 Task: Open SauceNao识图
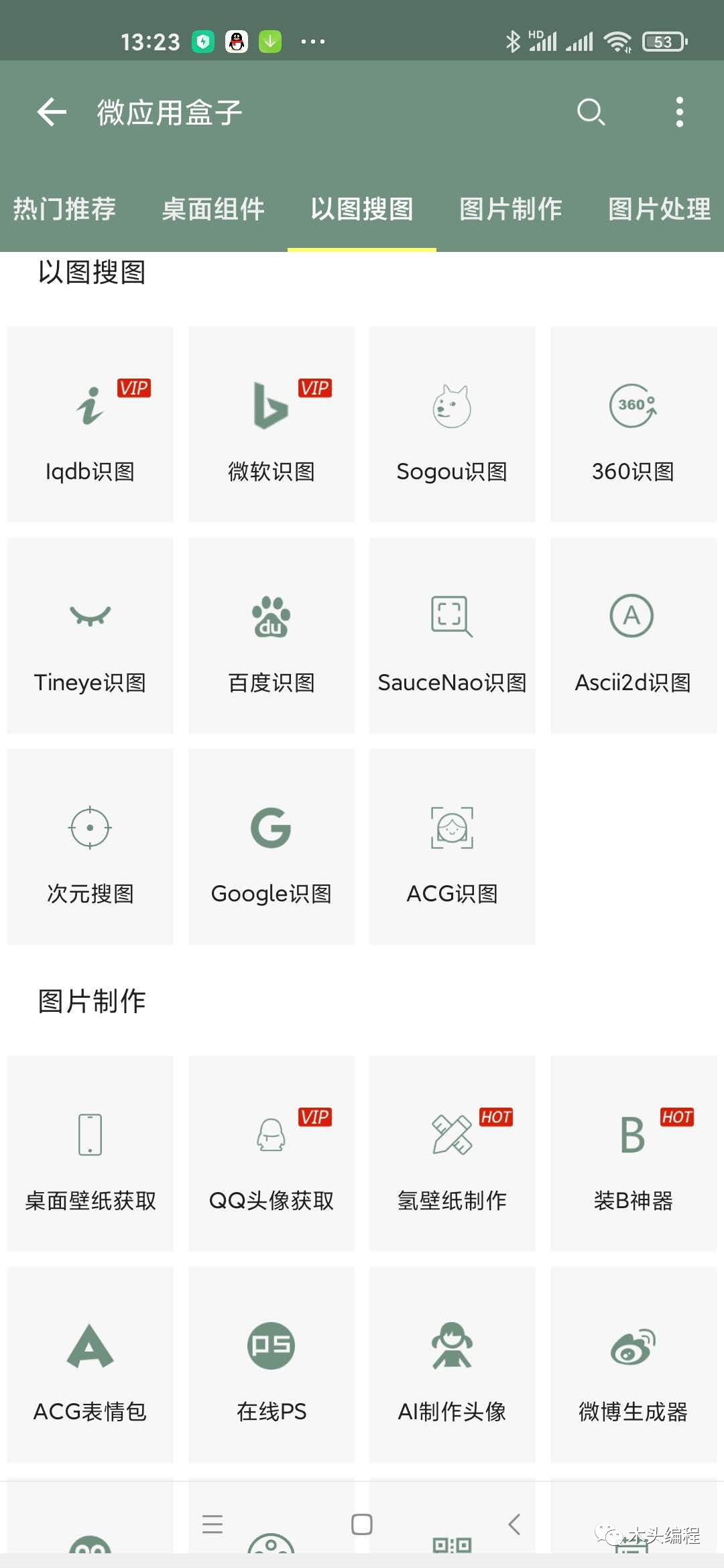[452, 636]
